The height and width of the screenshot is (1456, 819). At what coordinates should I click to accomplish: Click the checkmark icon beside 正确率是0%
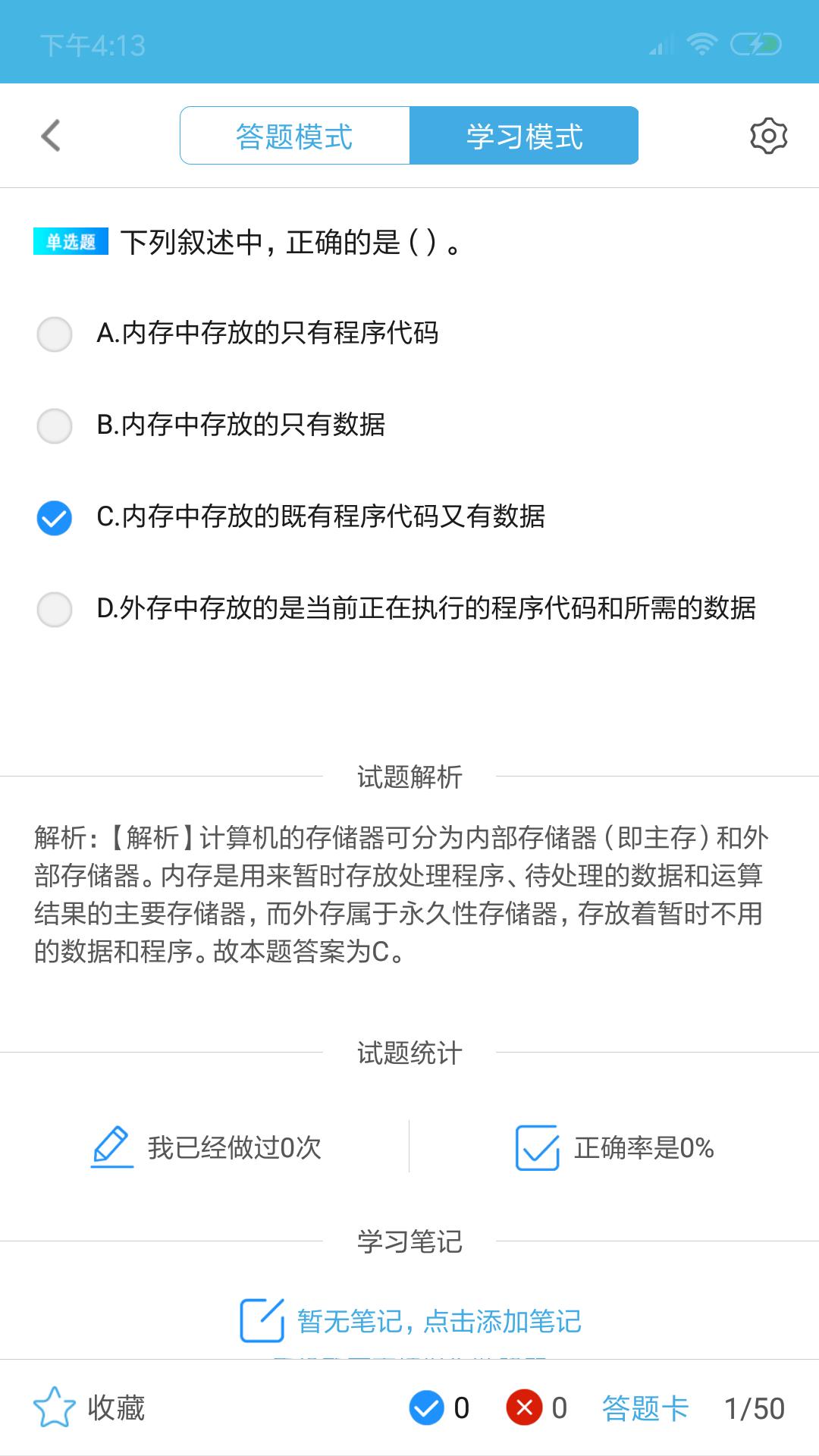pyautogui.click(x=535, y=1148)
